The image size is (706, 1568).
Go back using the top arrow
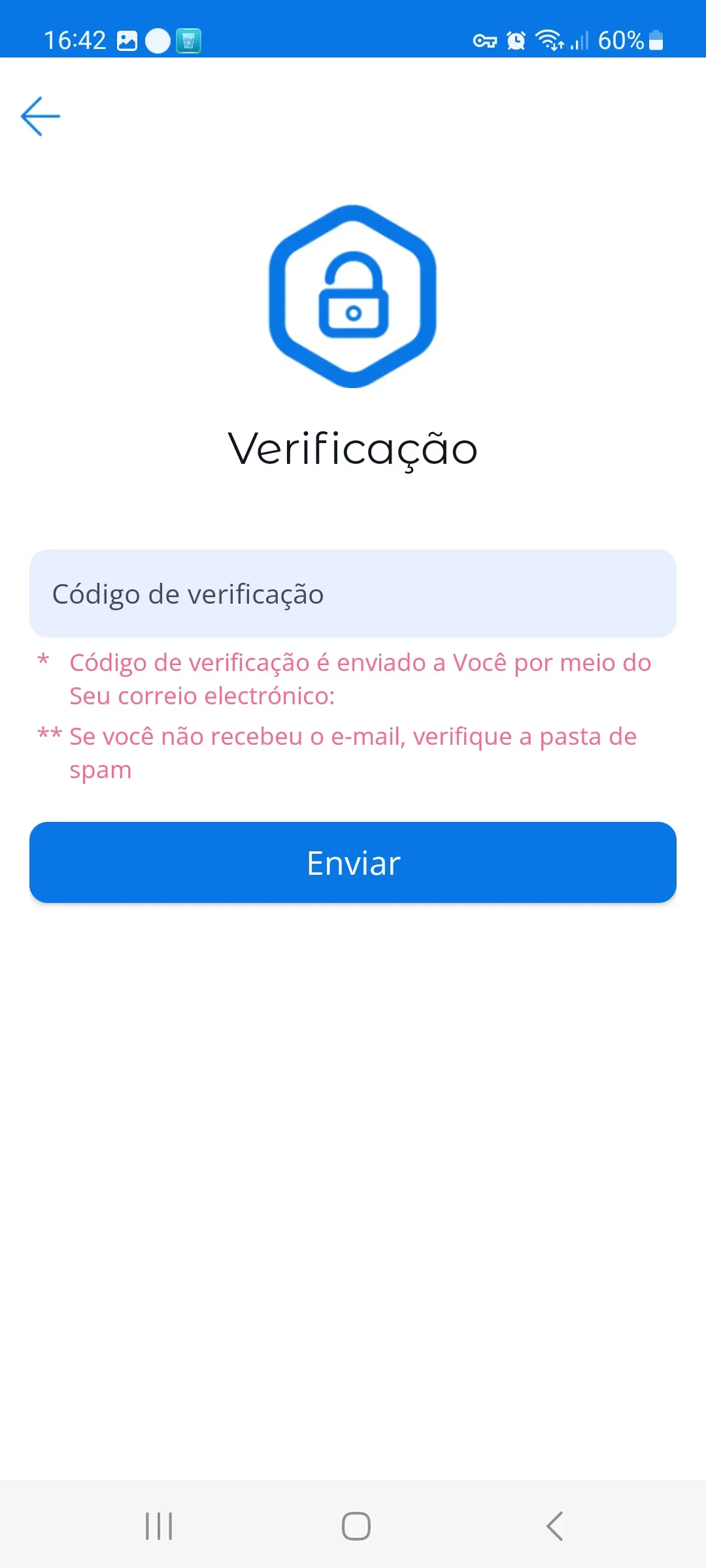click(41, 116)
